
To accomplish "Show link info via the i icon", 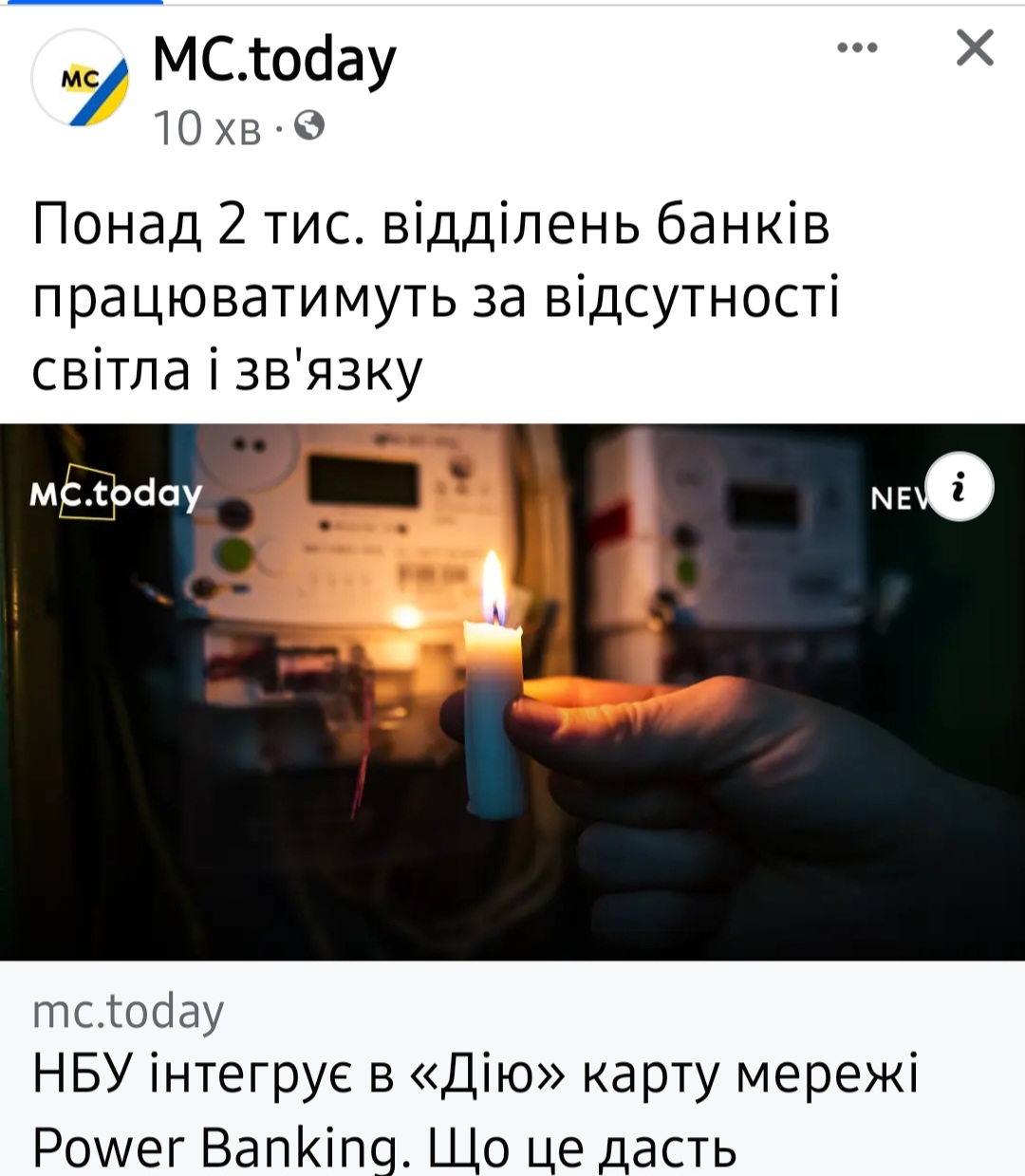I will coord(959,487).
